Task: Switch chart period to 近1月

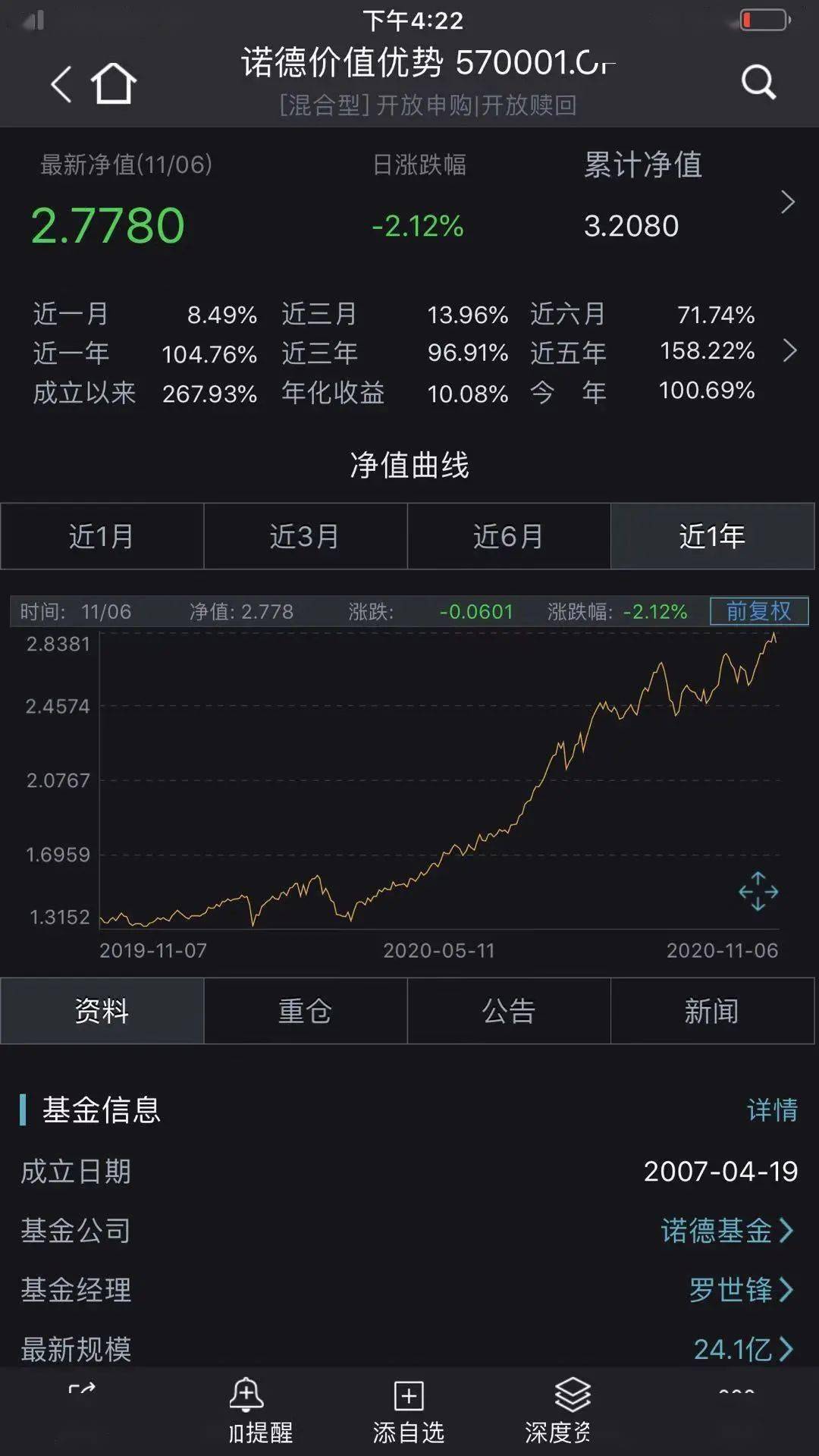Action: 102,536
